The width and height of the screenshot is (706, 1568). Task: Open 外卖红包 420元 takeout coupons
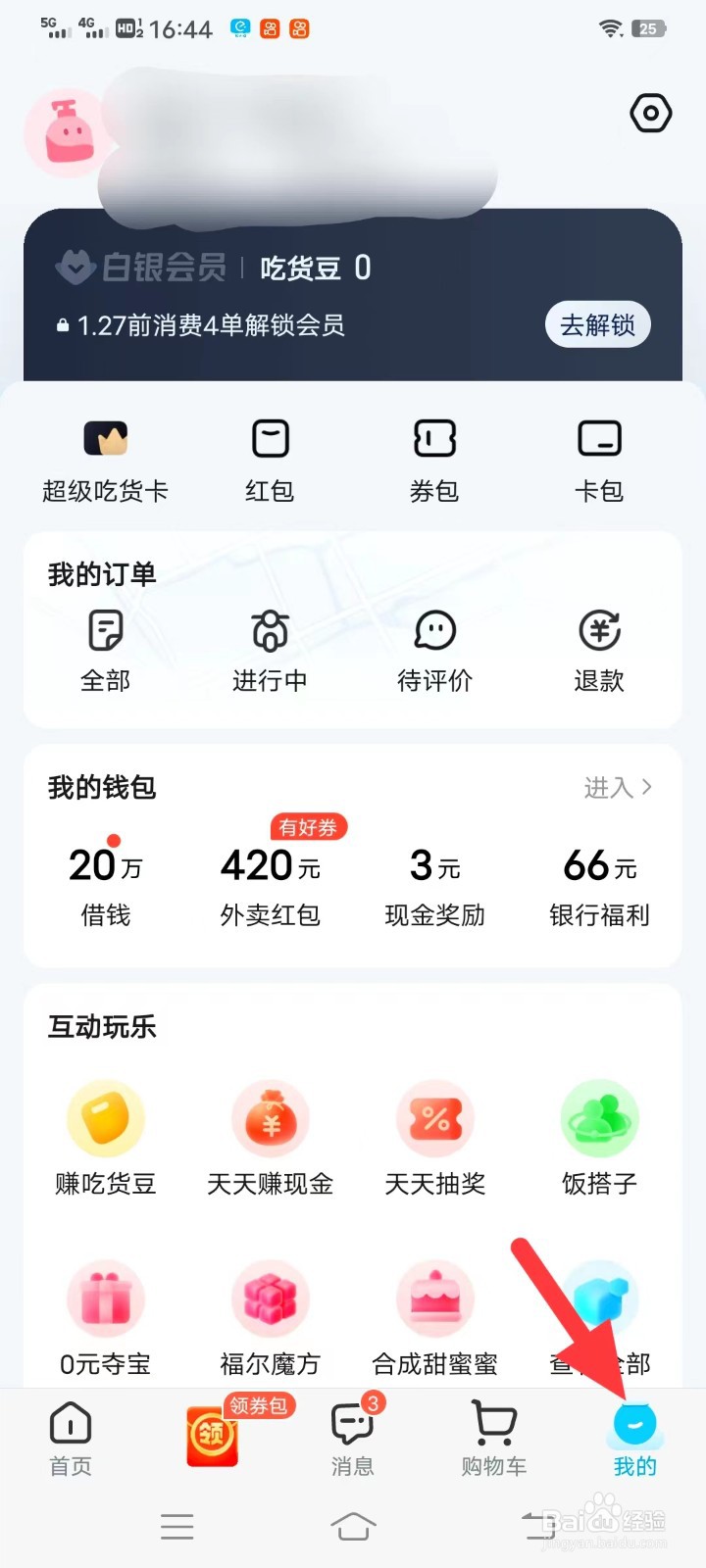point(270,882)
